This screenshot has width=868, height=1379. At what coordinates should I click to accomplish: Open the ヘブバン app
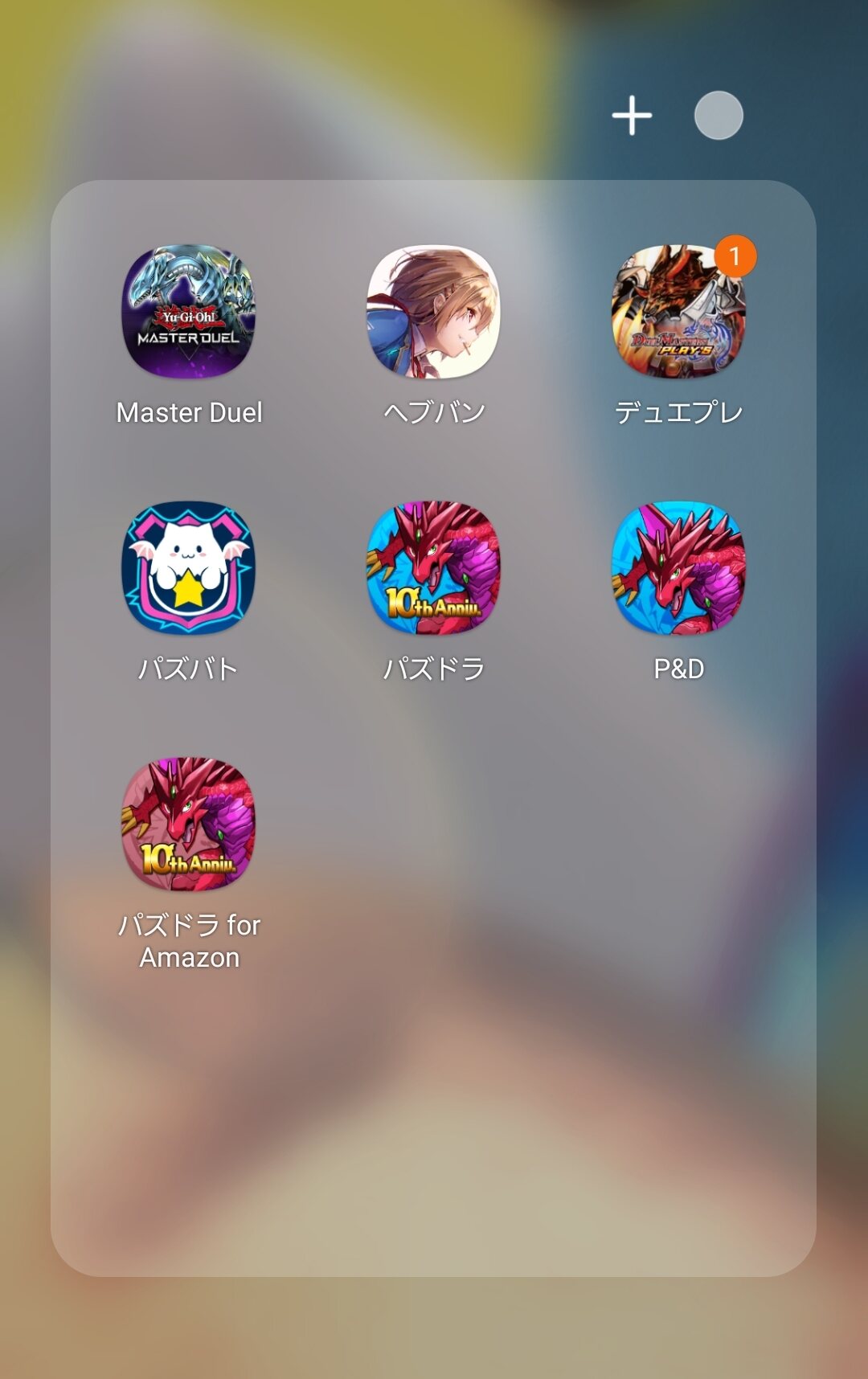[433, 312]
